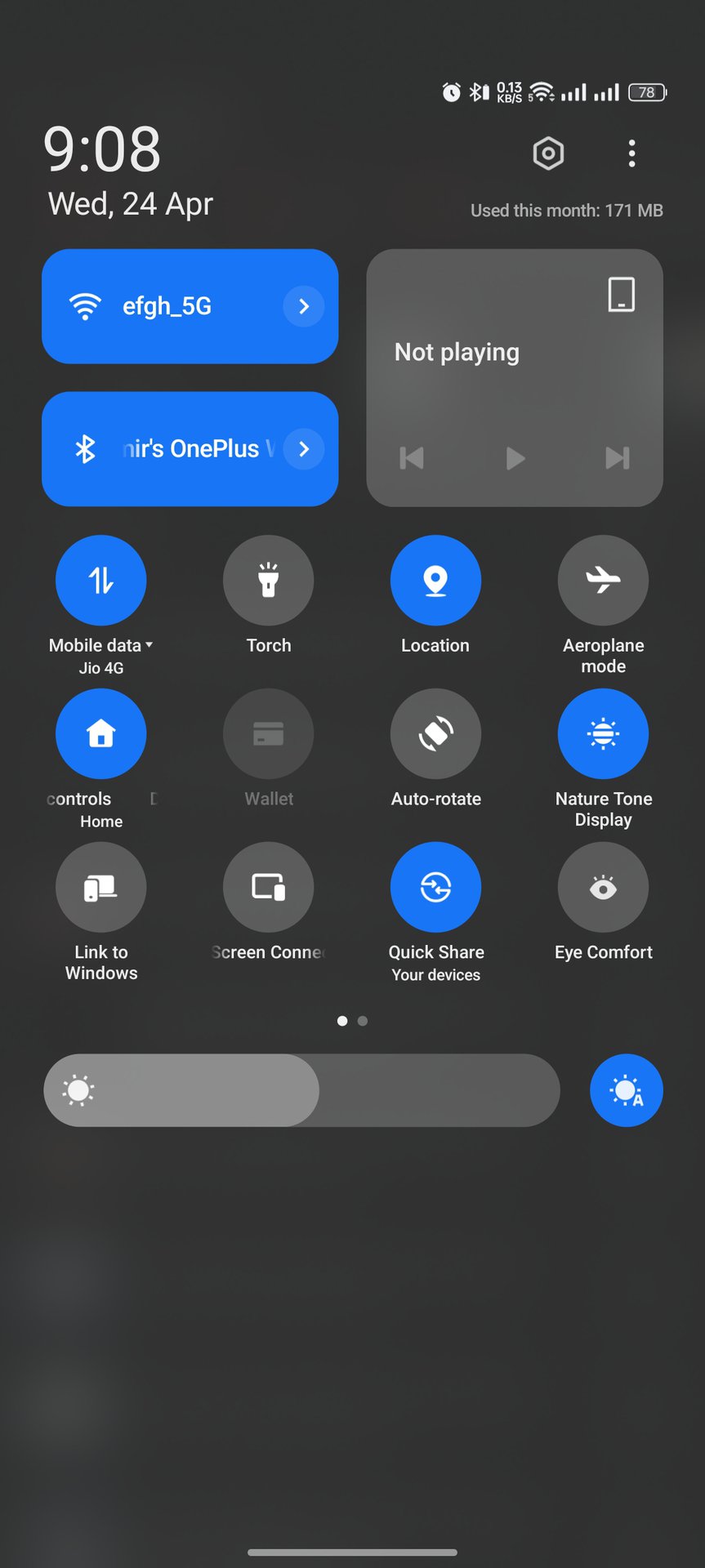Toggle the efgh_5G Wi-Fi tile

coord(163,306)
